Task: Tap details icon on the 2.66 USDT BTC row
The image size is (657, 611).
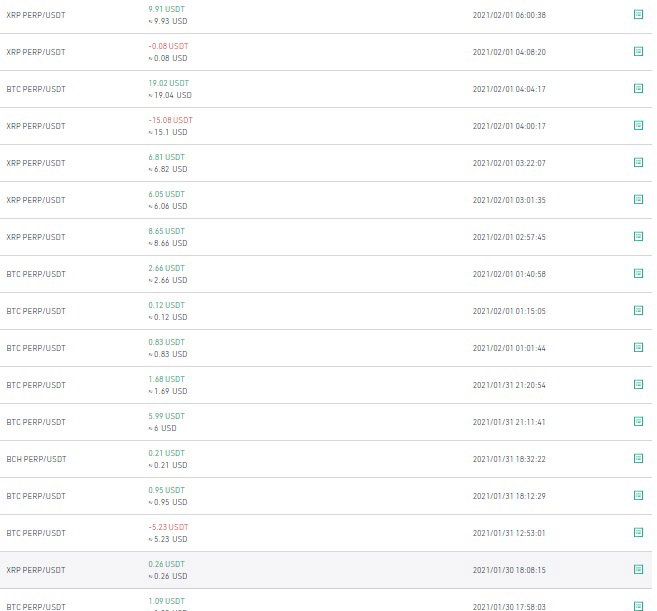Action: coord(638,273)
